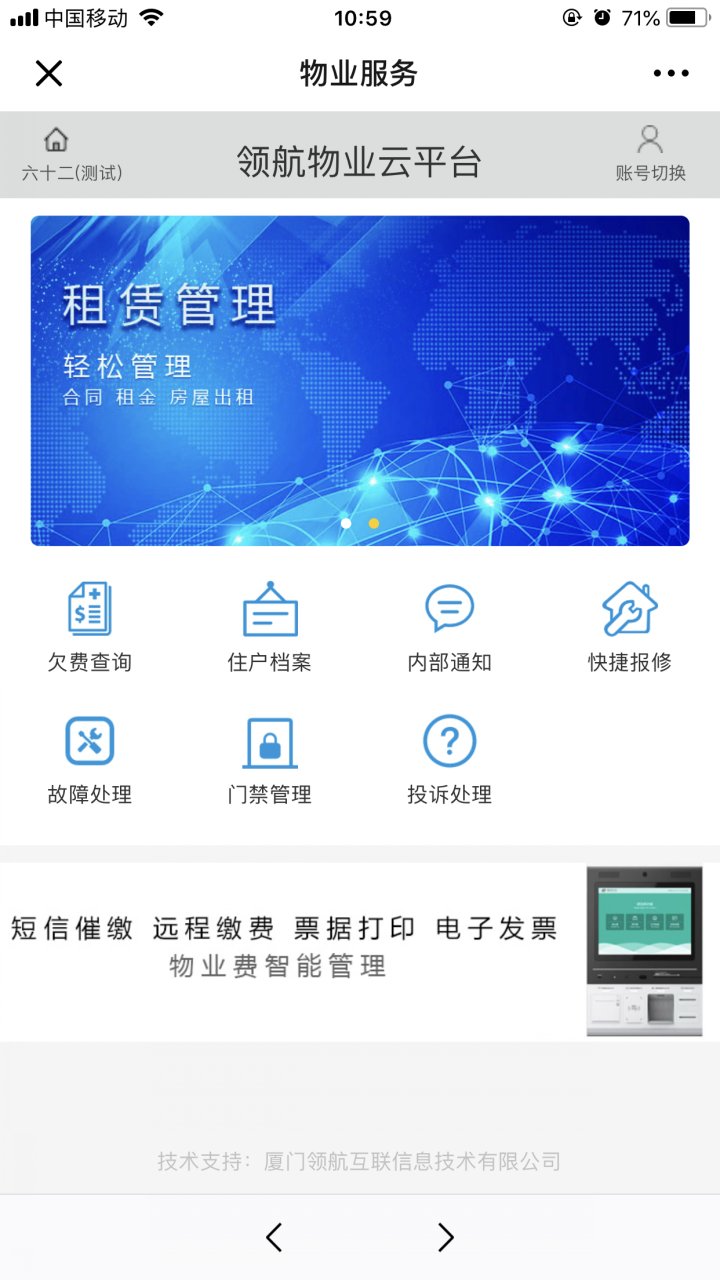This screenshot has height=1280, width=720.
Task: Close the 物业服务 page
Action: 49,73
